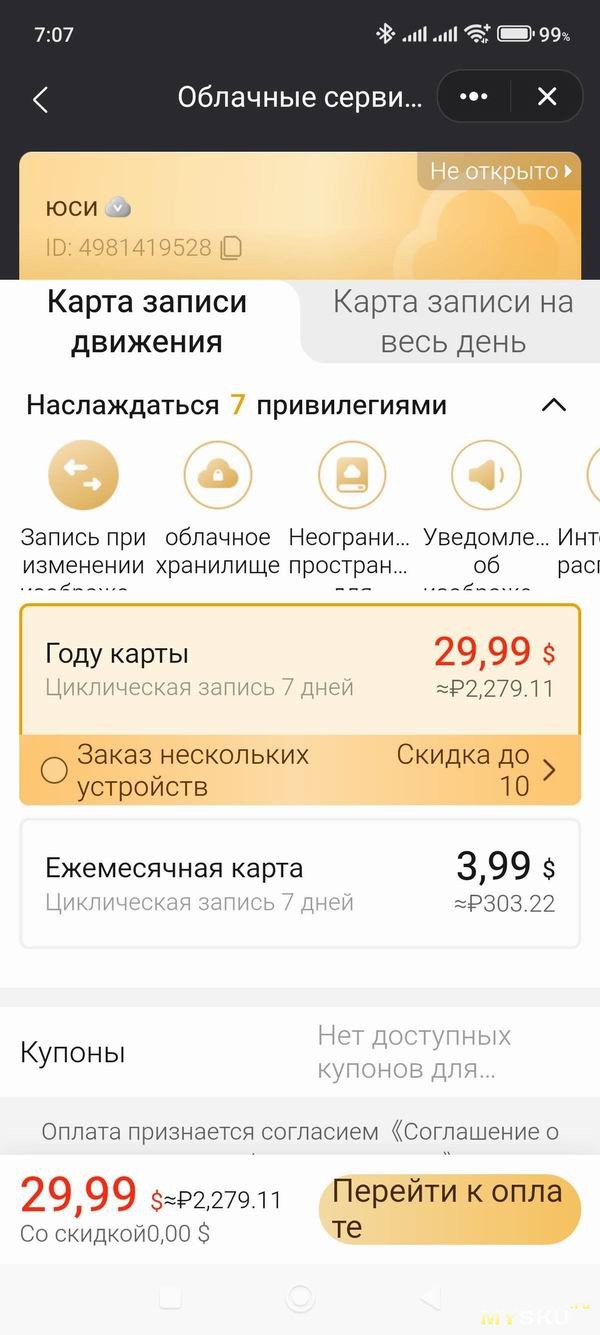Close the cloud services mini program
The image size is (600, 1335).
547,97
